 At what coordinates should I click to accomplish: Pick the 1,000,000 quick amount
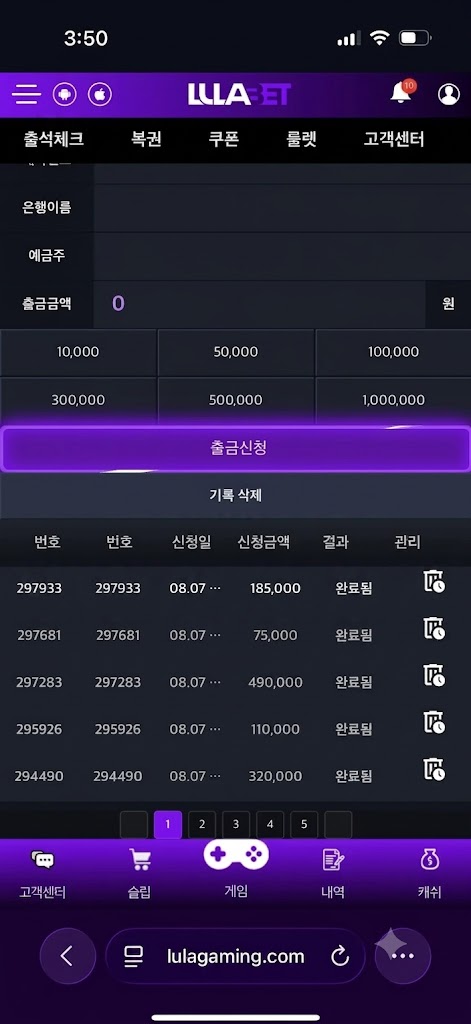tap(393, 400)
